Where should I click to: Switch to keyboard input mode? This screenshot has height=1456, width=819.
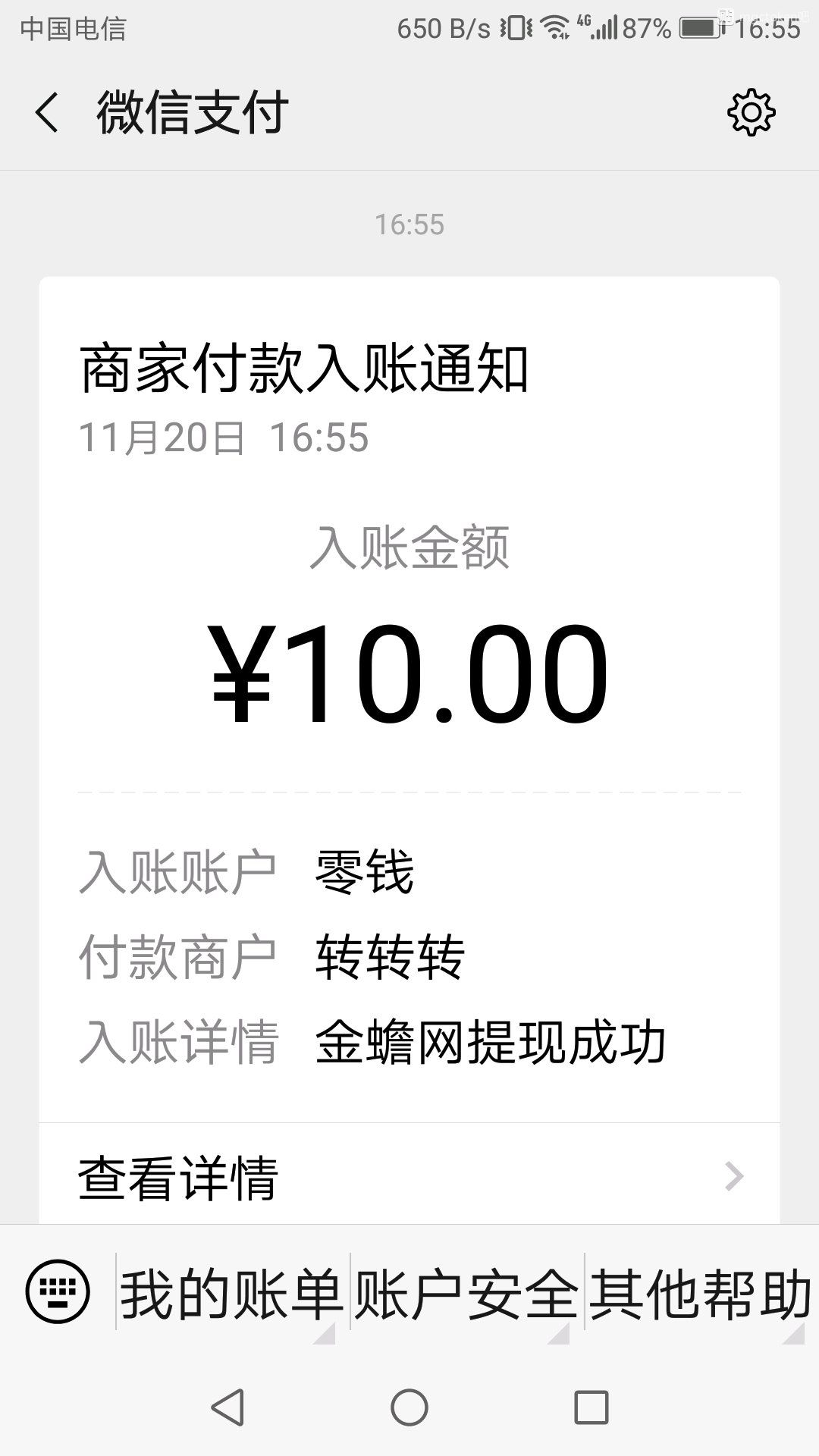point(58,1291)
